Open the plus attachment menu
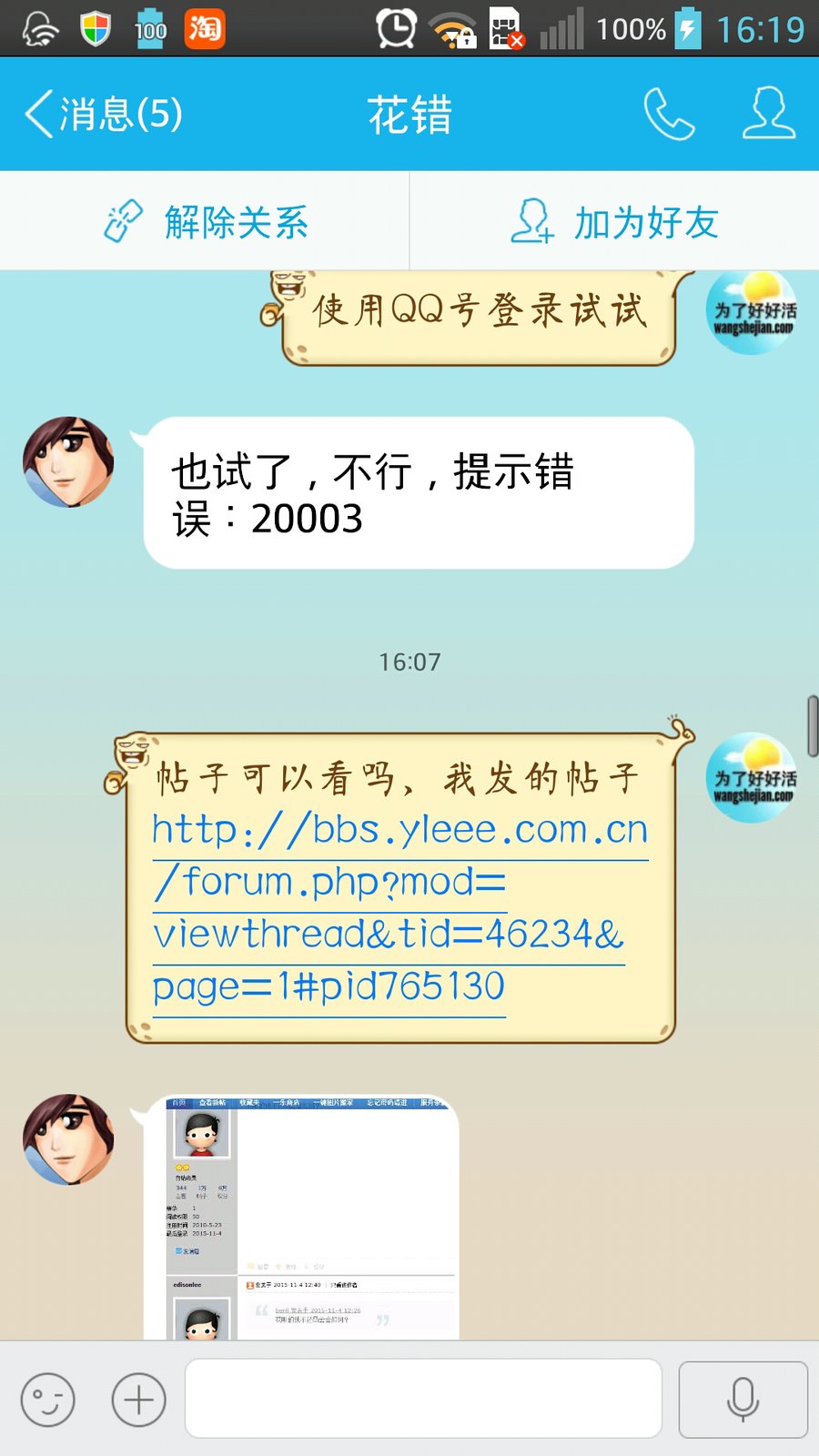 pyautogui.click(x=138, y=1400)
